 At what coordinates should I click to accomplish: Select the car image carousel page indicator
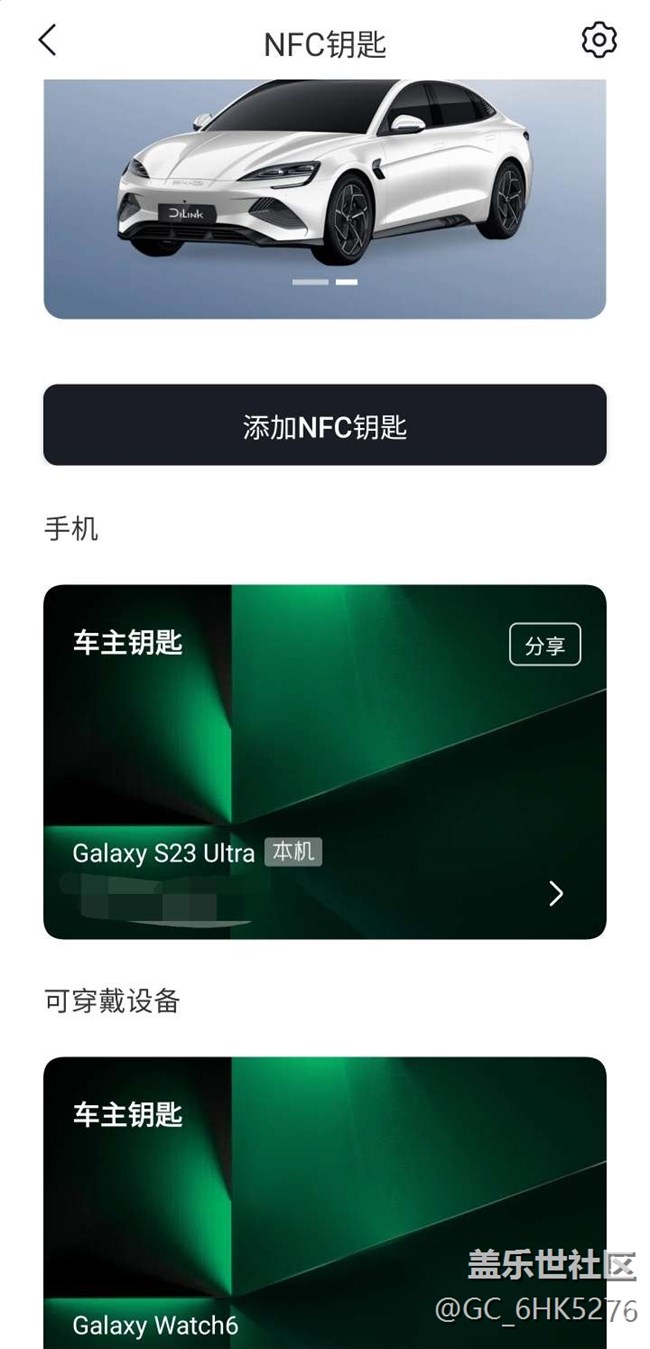click(x=325, y=282)
